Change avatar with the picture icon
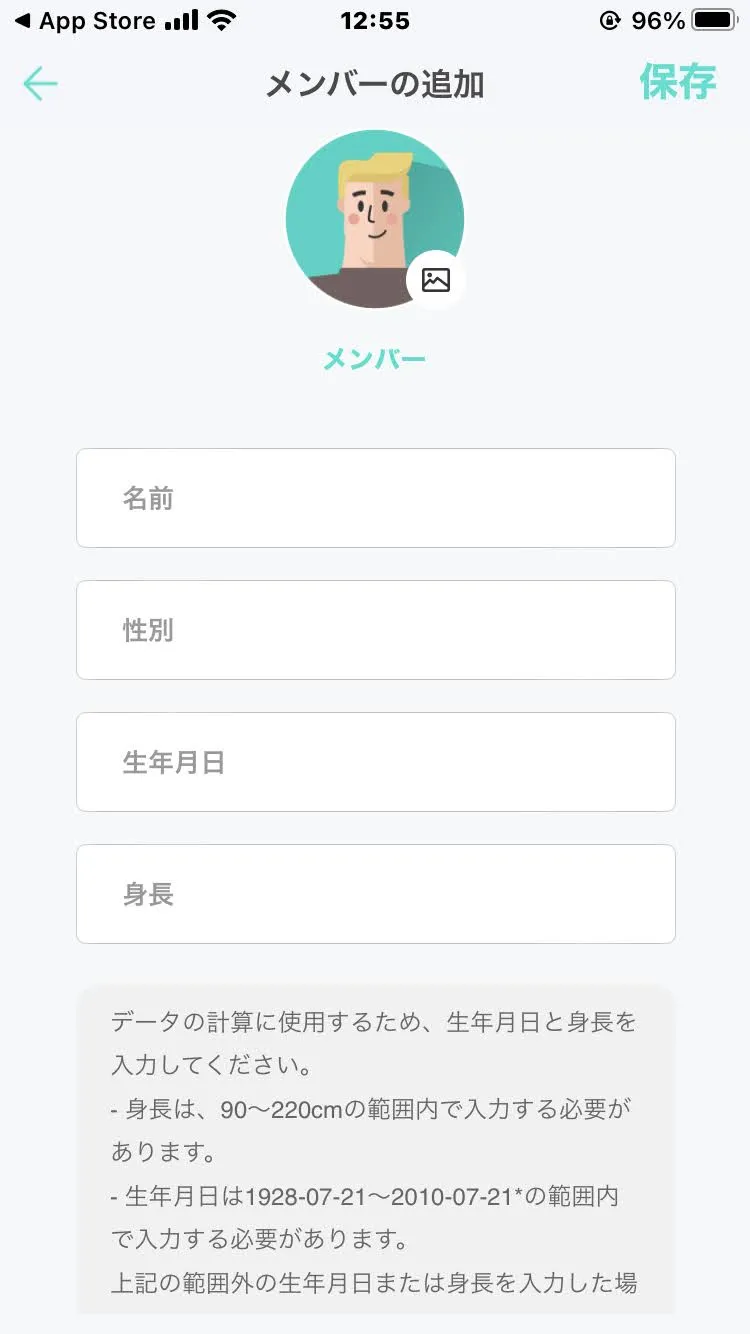Viewport: 750px width, 1334px height. tap(436, 280)
